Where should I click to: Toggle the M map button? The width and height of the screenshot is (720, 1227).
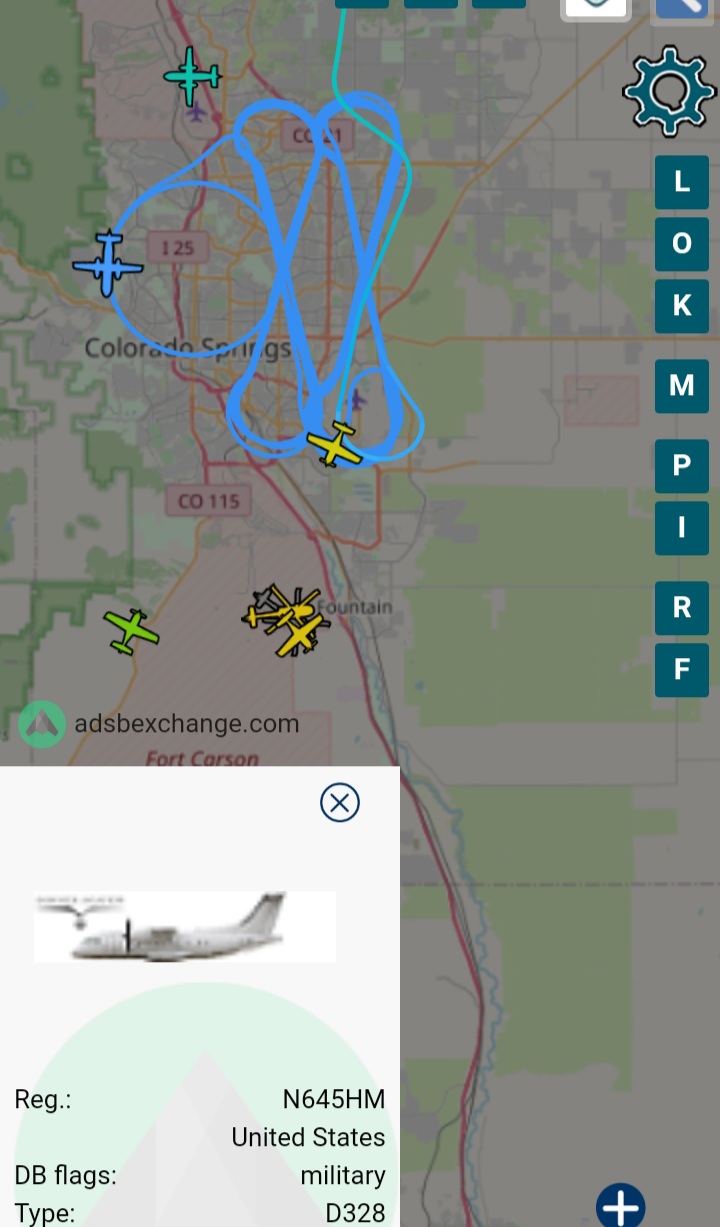[x=682, y=386]
